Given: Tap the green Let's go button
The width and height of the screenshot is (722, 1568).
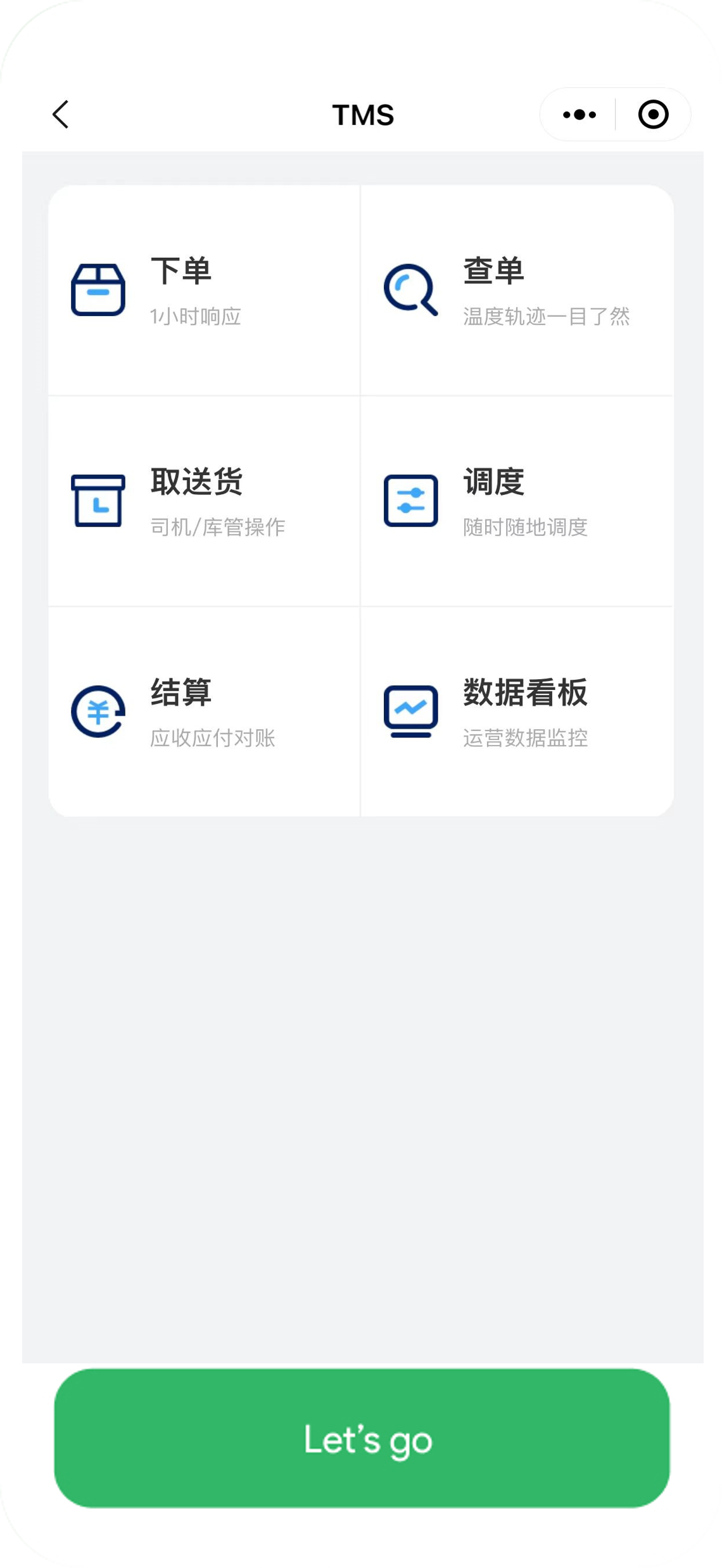Looking at the screenshot, I should pyautogui.click(x=362, y=1437).
